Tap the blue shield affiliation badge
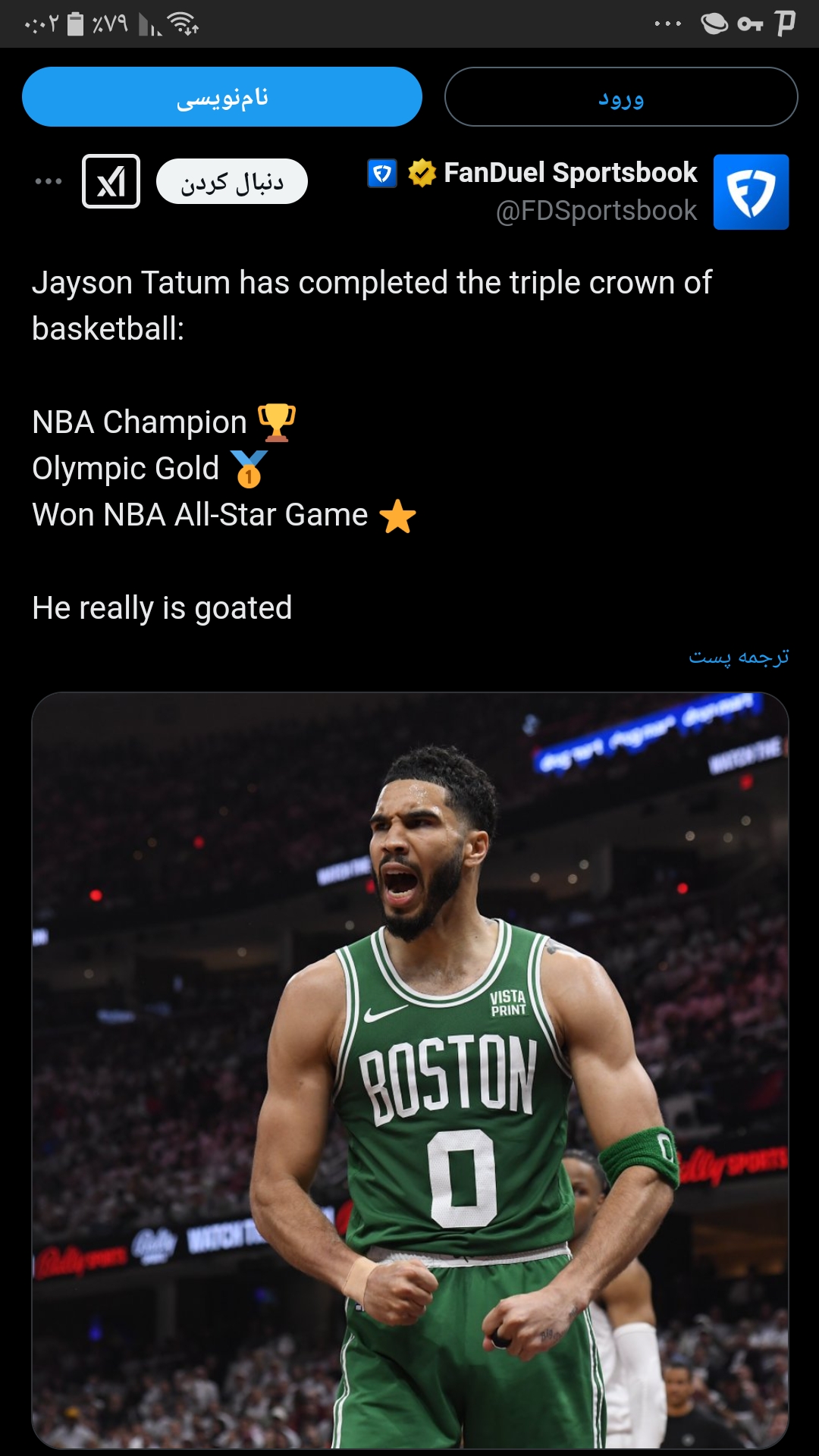This screenshot has width=819, height=1456. point(382,174)
